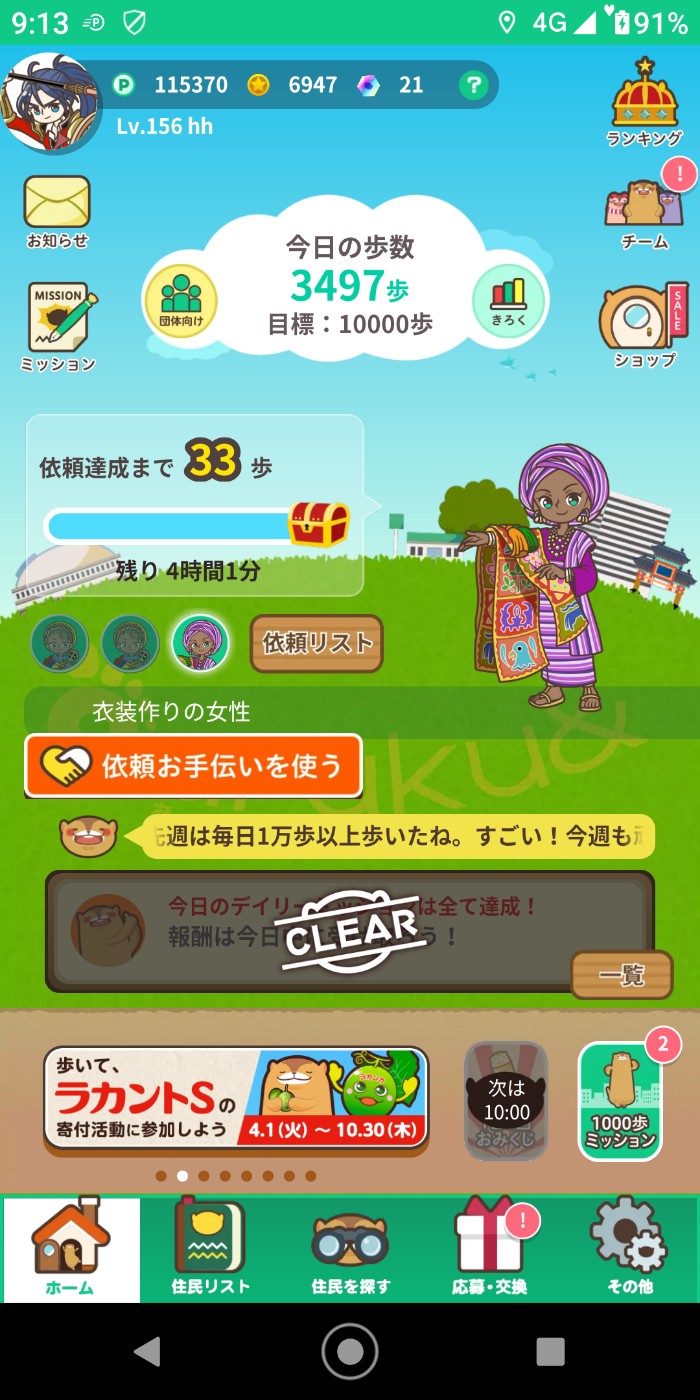The image size is (700, 1400).
Task: Open the 一覧 mission list
Action: (621, 974)
